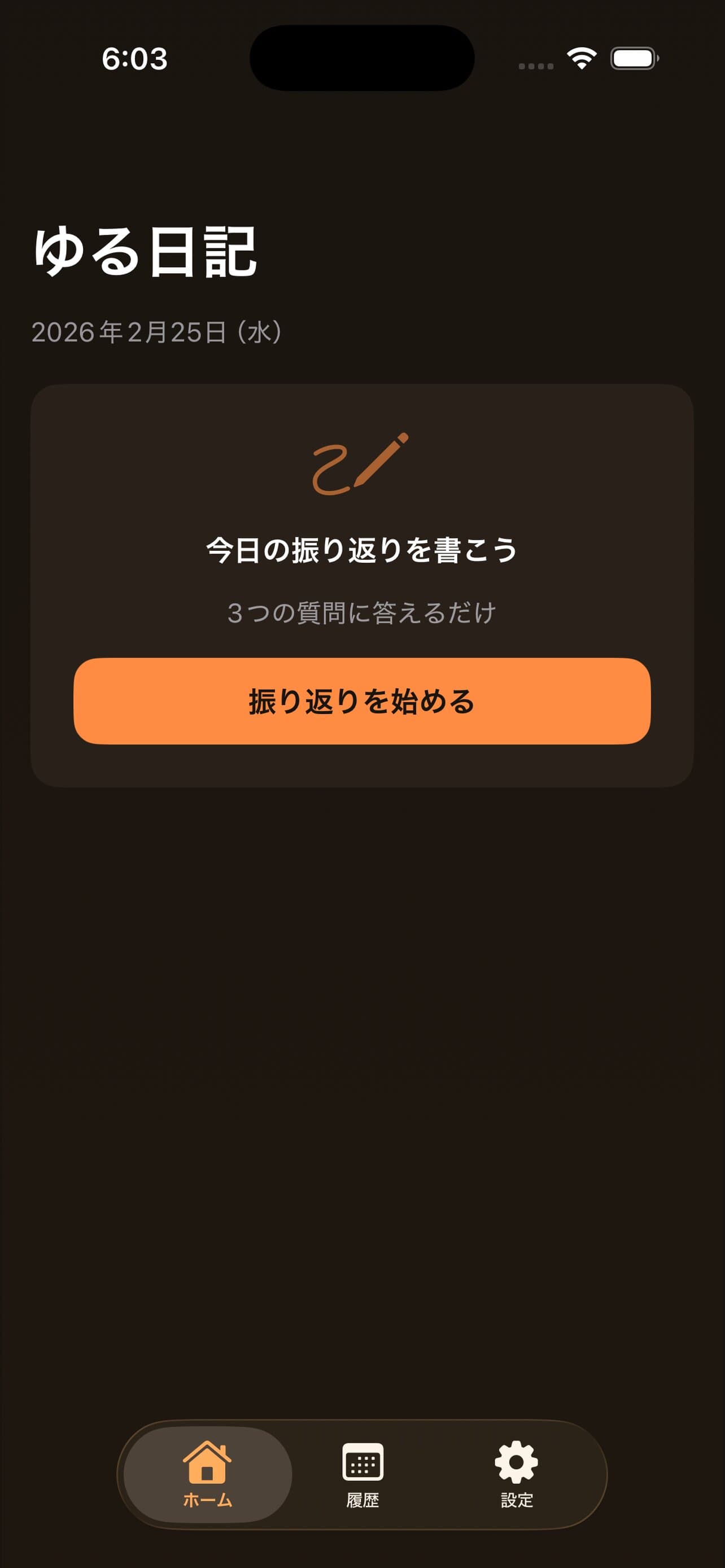Tap the battery indicator in the status bar
This screenshot has width=725, height=1568.
[x=634, y=58]
